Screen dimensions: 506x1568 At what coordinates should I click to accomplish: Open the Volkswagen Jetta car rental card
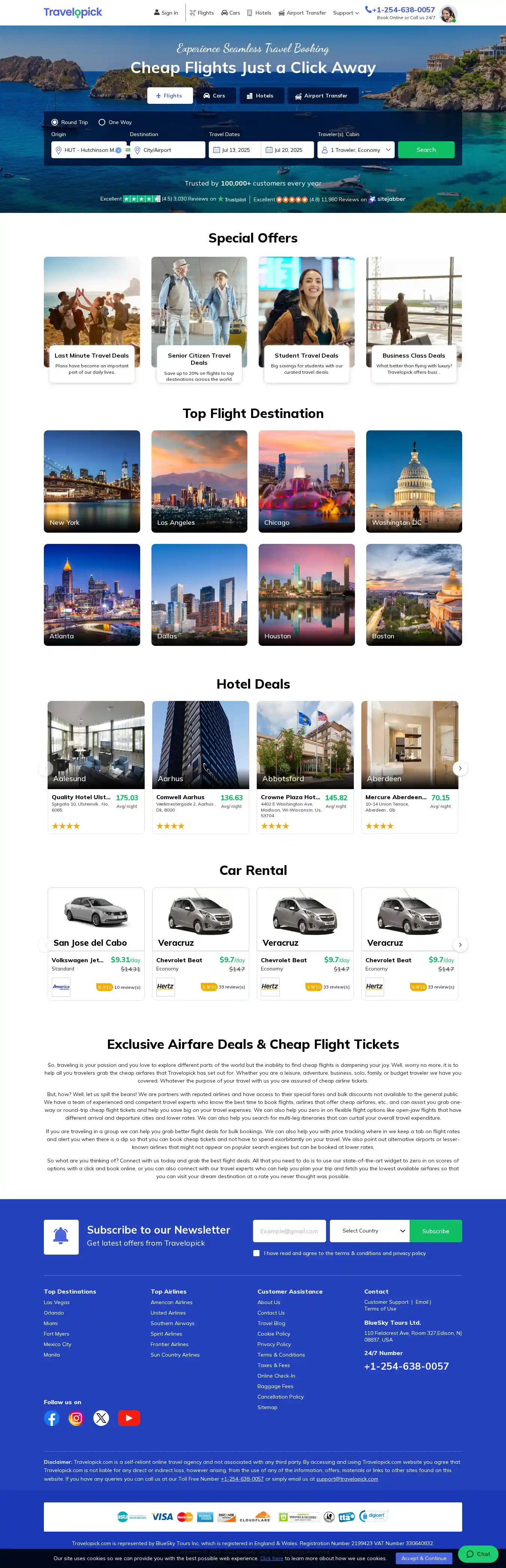pos(96,943)
